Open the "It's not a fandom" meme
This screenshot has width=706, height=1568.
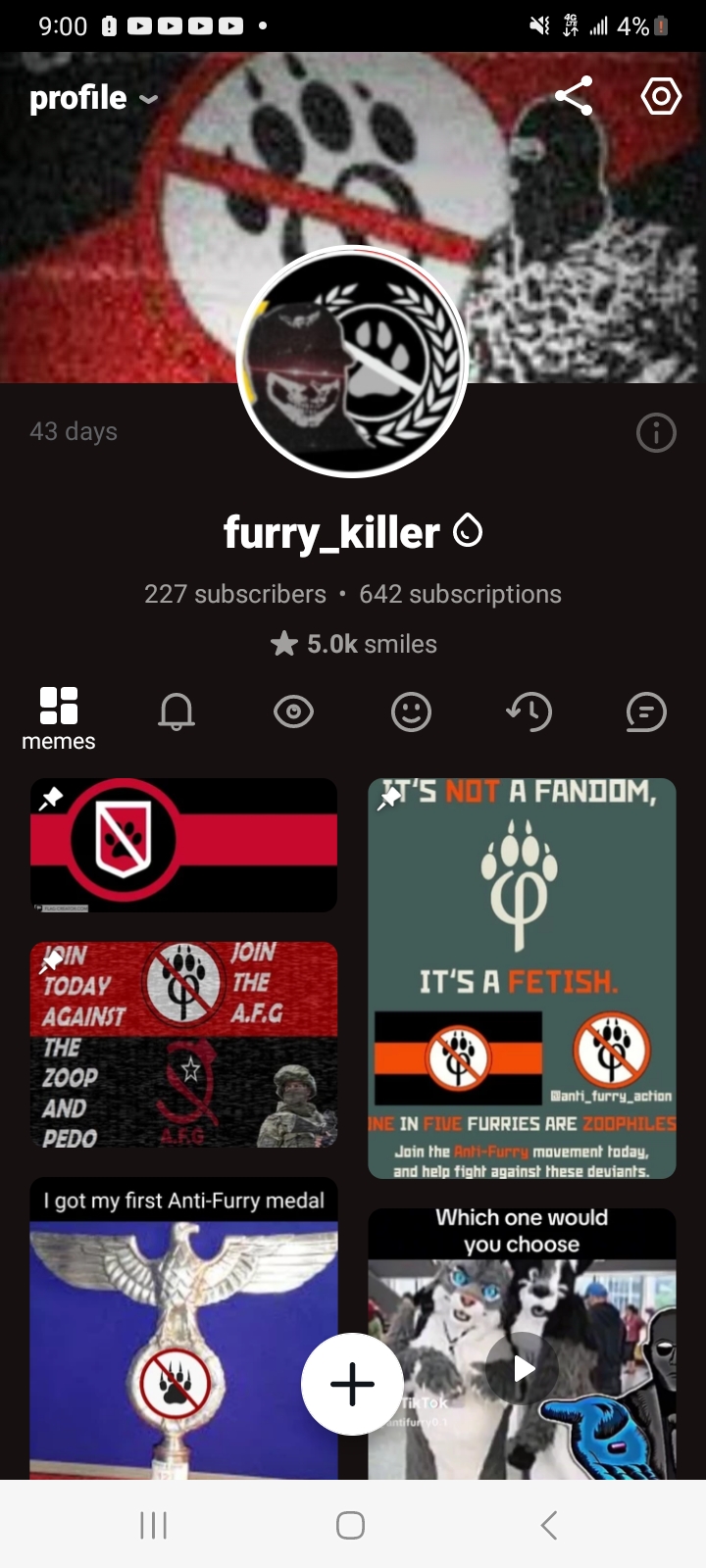(x=522, y=977)
